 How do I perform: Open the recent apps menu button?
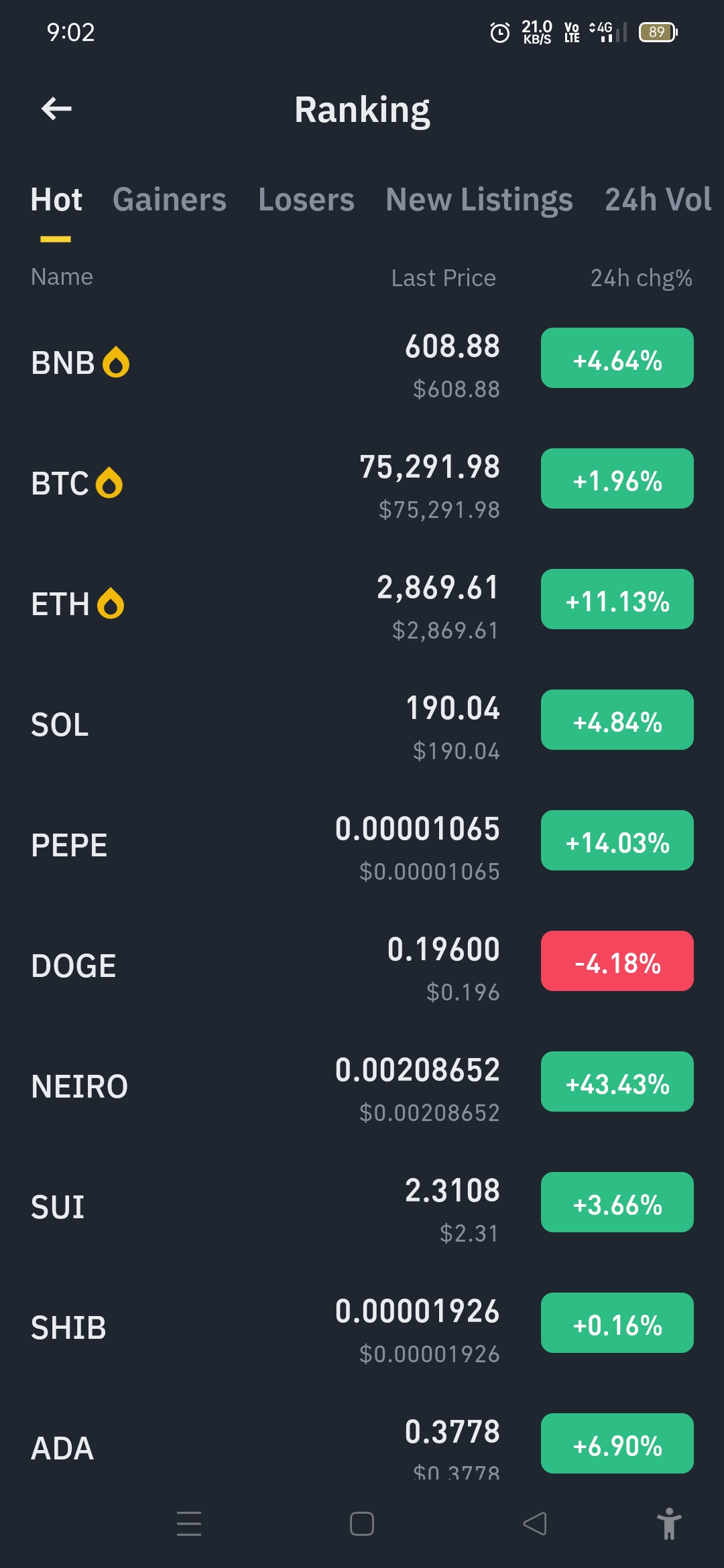[189, 1524]
